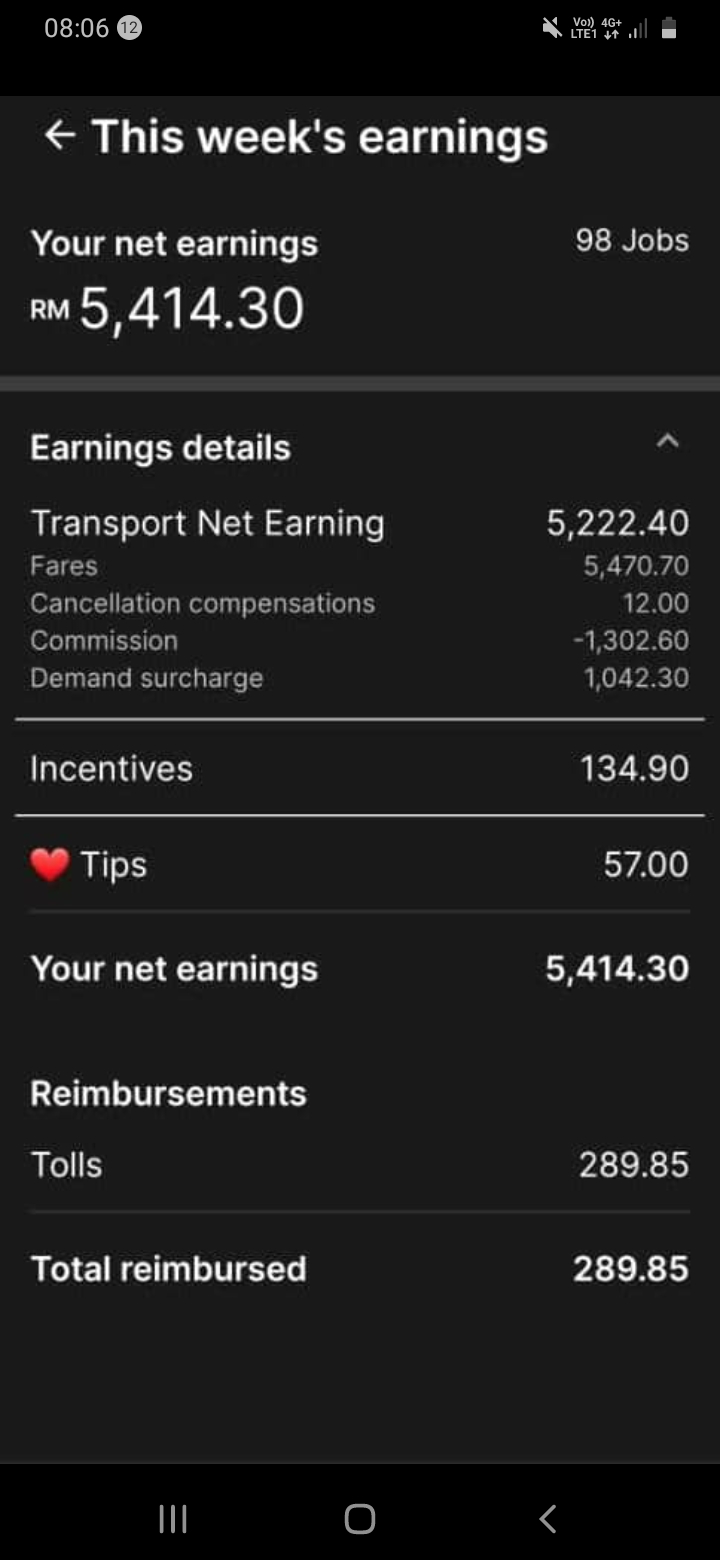Go back from This week's earnings
720x1560 pixels.
[x=60, y=136]
